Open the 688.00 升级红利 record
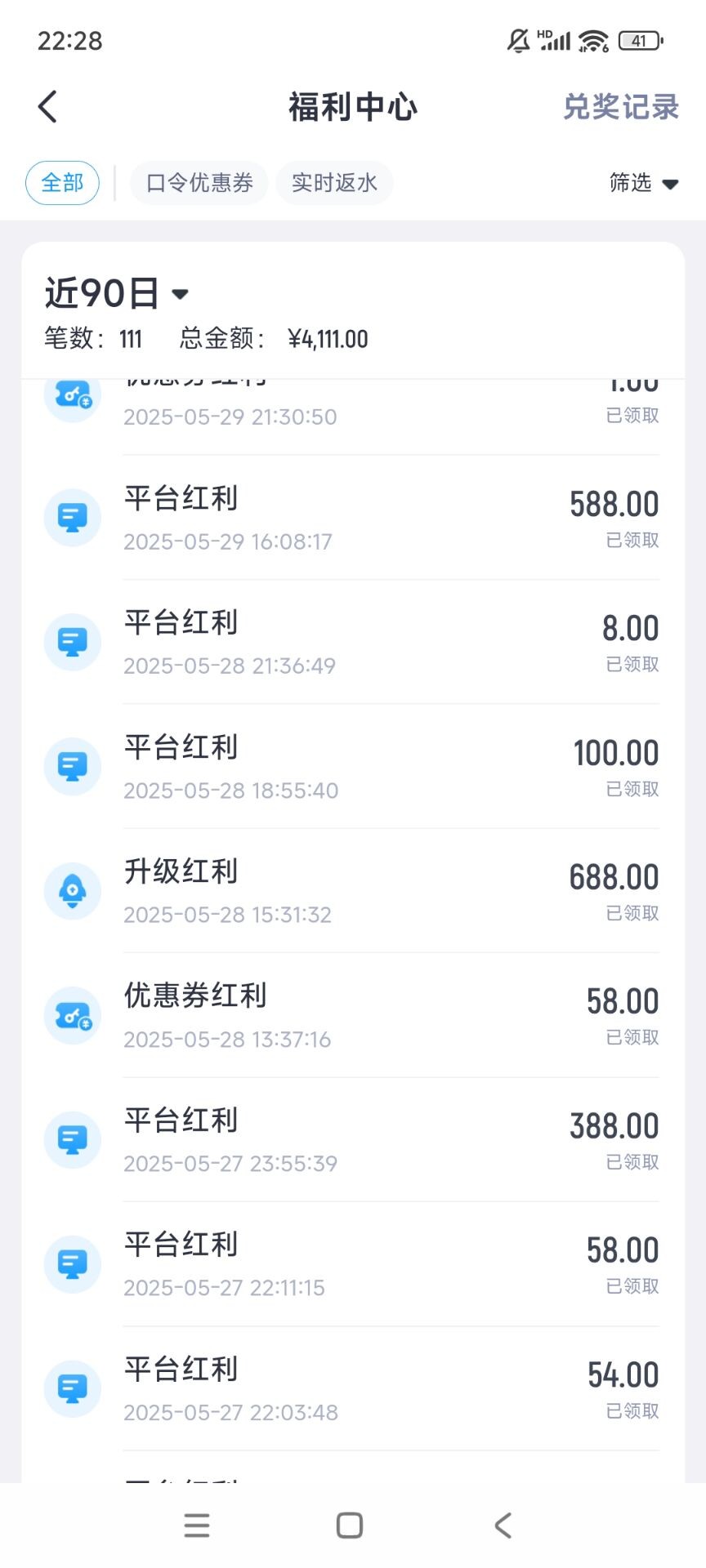706x1568 pixels. coord(353,891)
